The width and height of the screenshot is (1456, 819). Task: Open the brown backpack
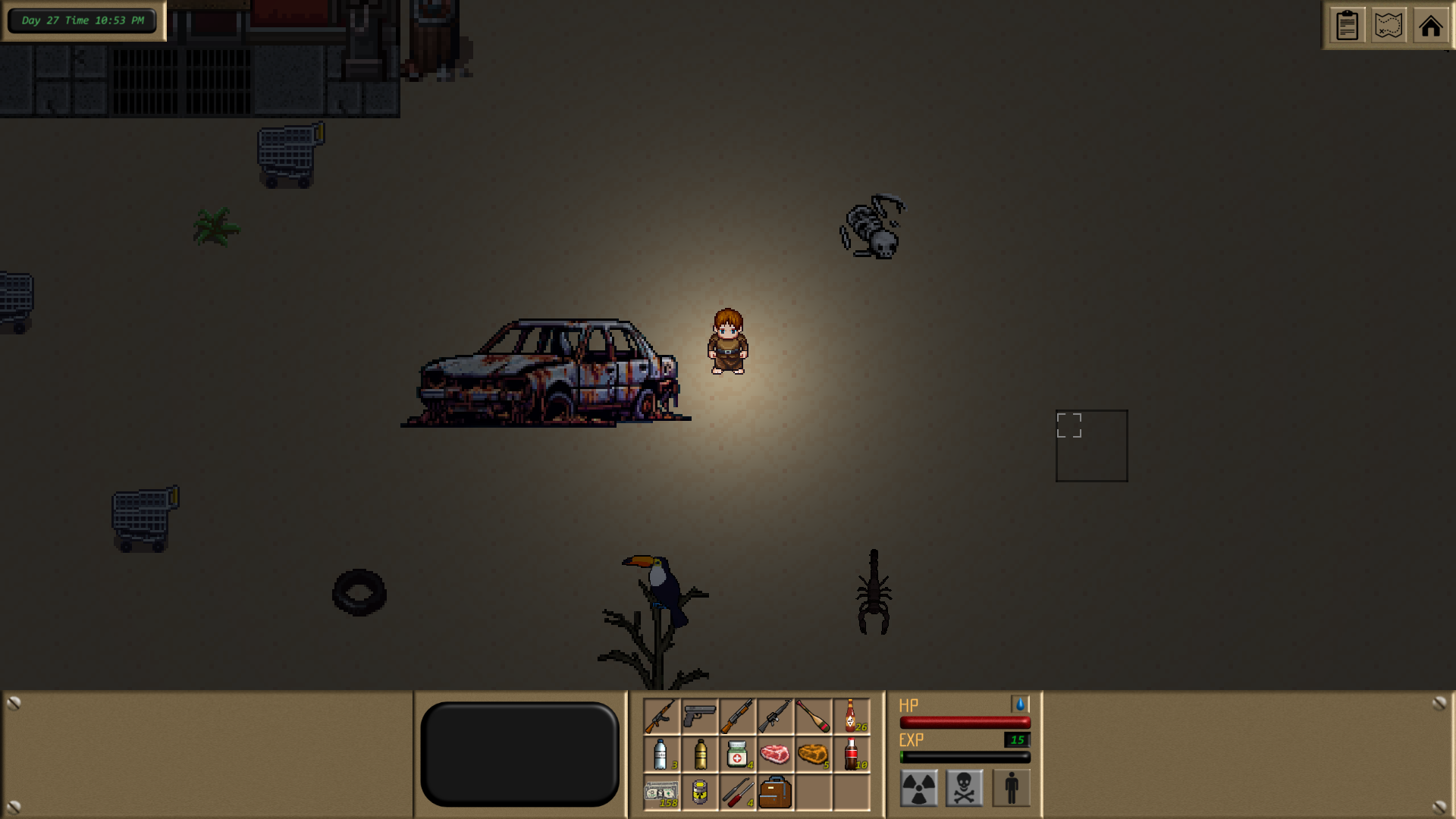pos(775,793)
